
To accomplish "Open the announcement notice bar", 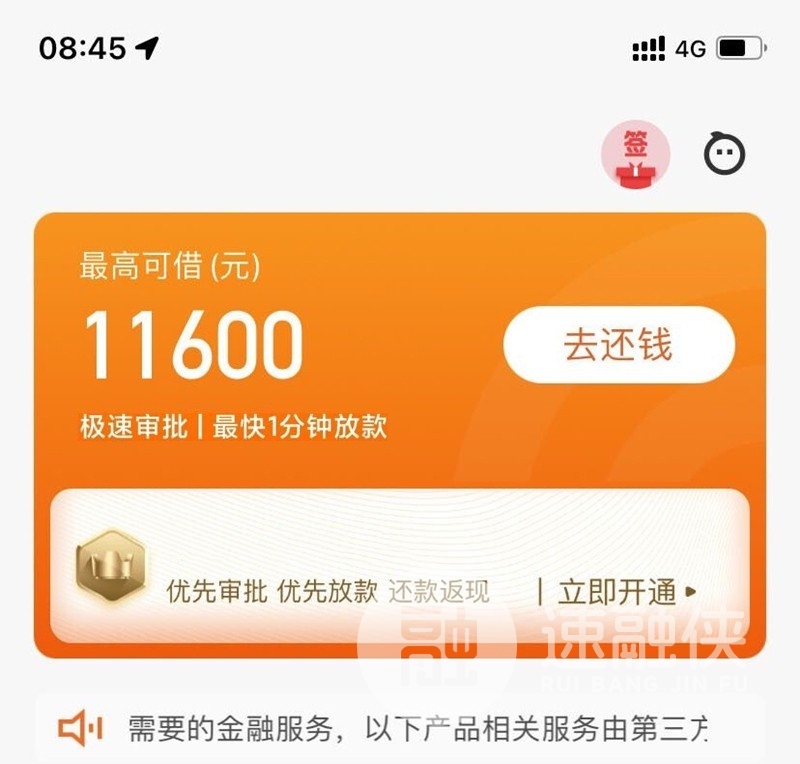I will coord(400,729).
